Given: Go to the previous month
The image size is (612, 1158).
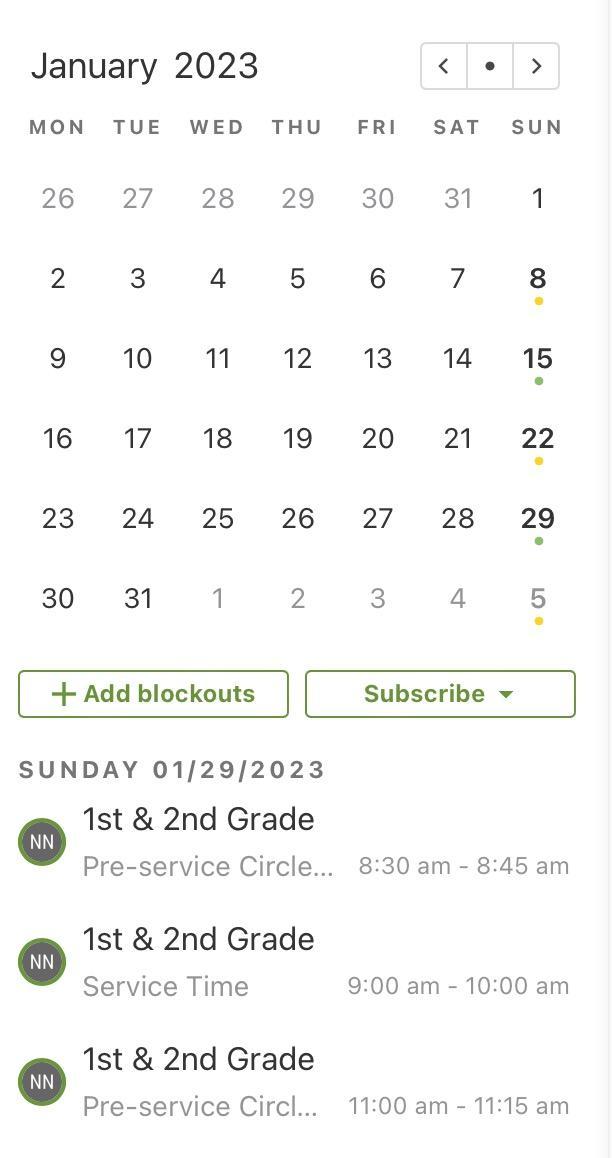Looking at the screenshot, I should point(444,67).
